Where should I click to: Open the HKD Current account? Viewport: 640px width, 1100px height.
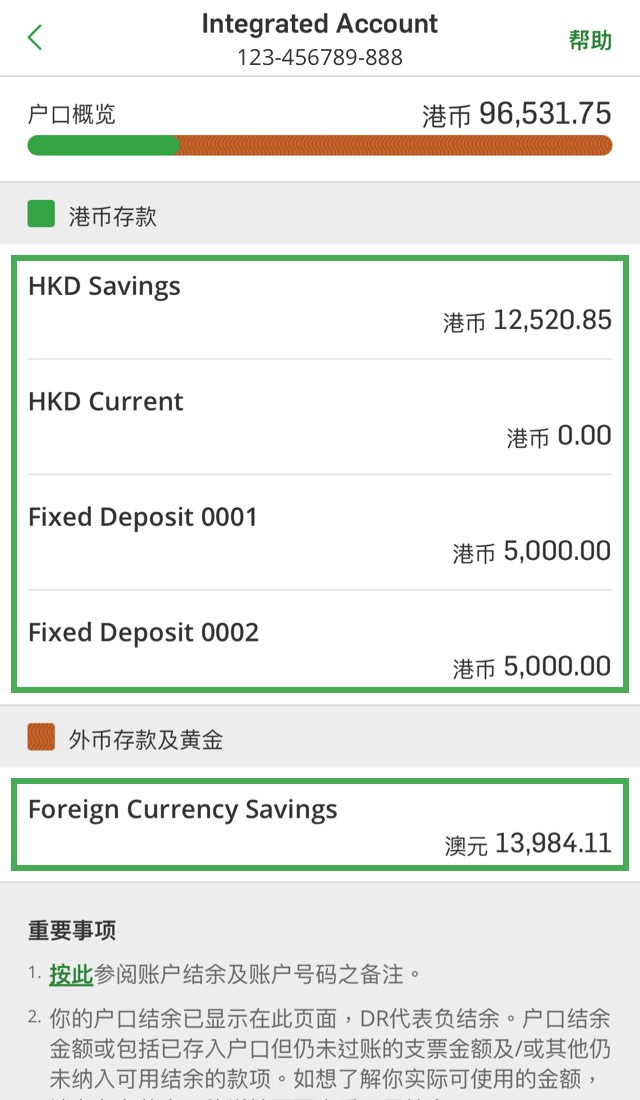(x=319, y=417)
